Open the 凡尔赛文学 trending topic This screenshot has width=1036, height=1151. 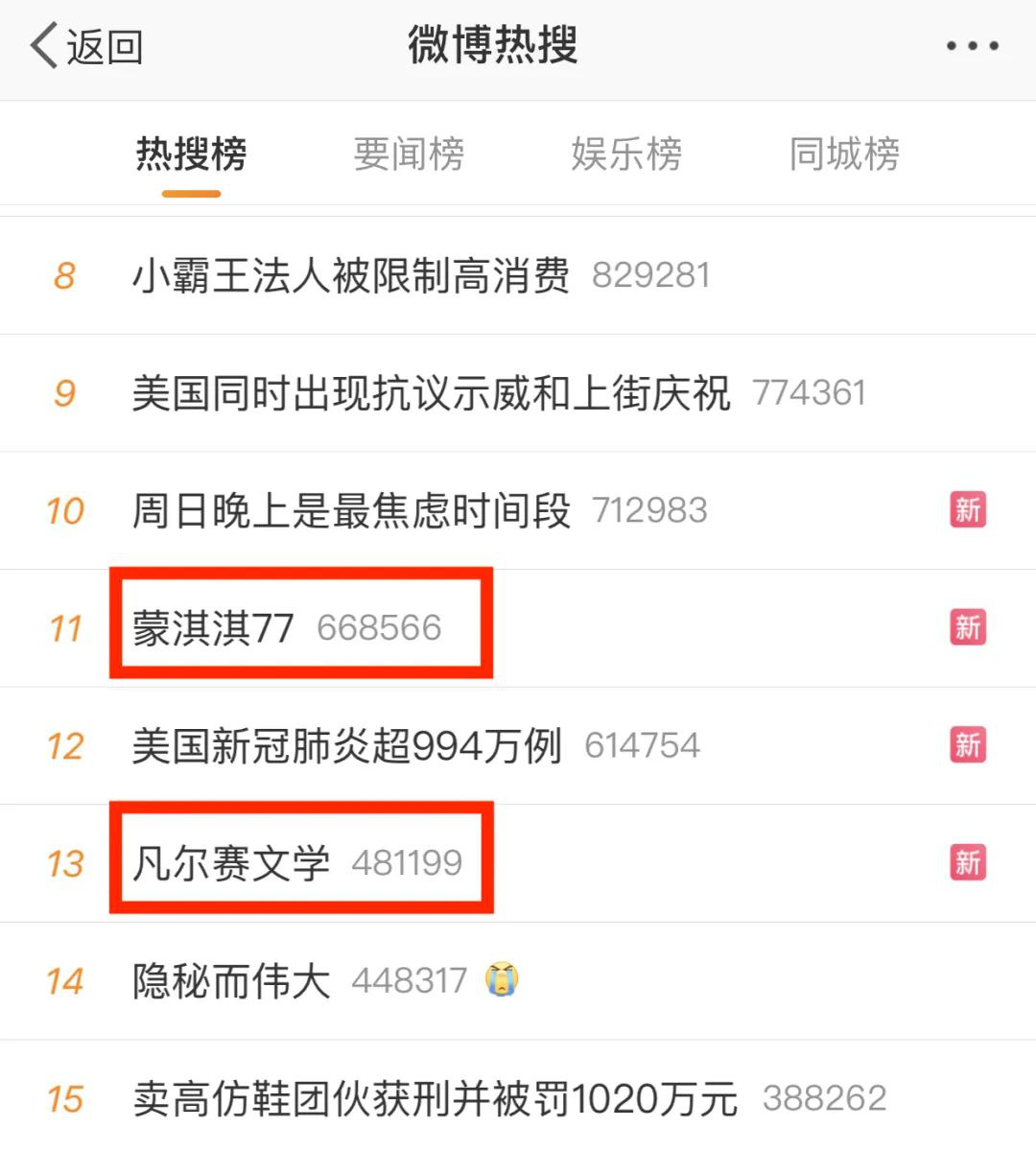[231, 863]
